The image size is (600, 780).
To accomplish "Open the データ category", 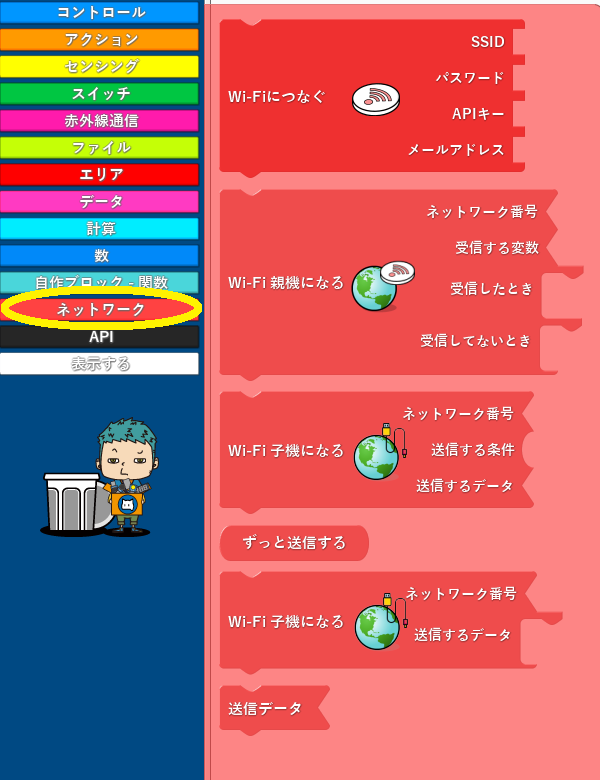I will [x=100, y=201].
